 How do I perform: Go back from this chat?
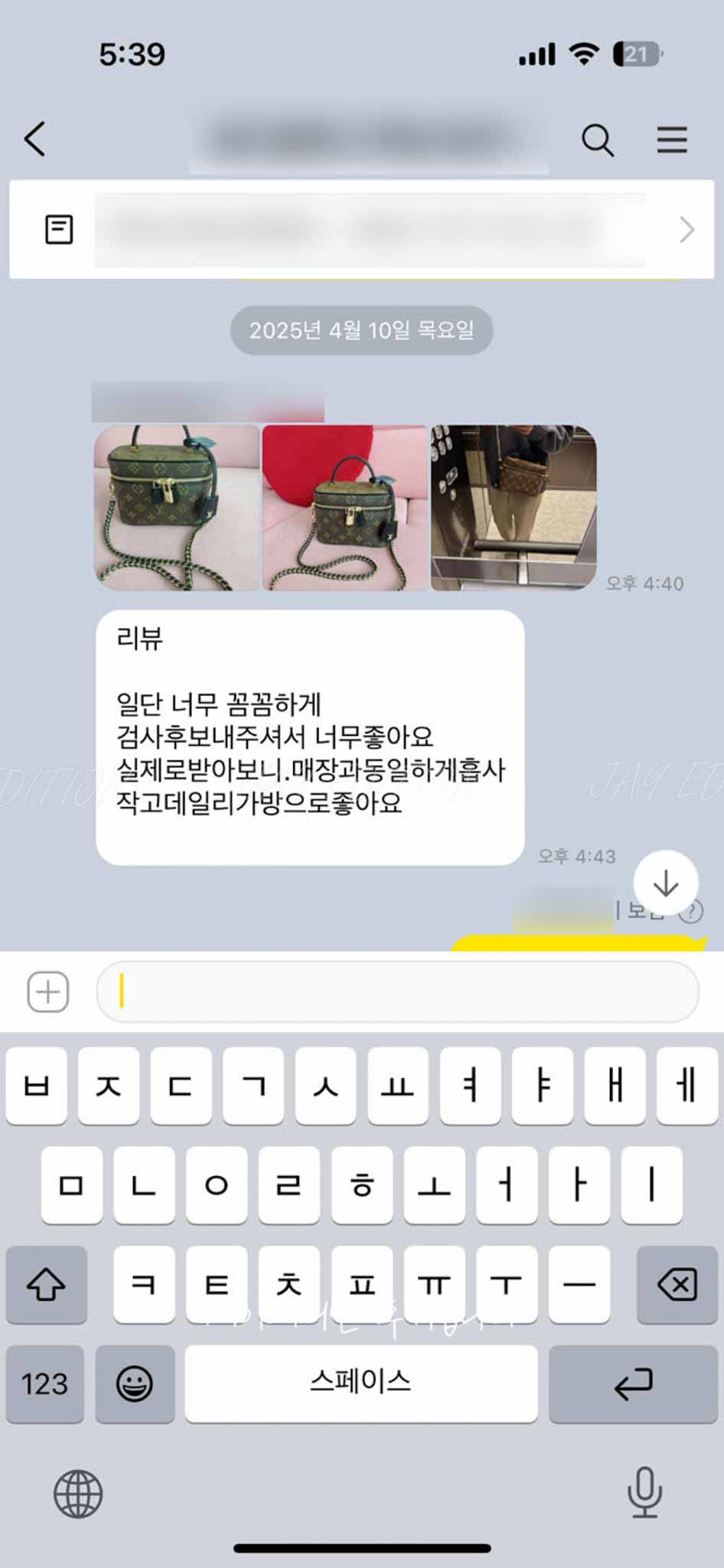coord(35,139)
